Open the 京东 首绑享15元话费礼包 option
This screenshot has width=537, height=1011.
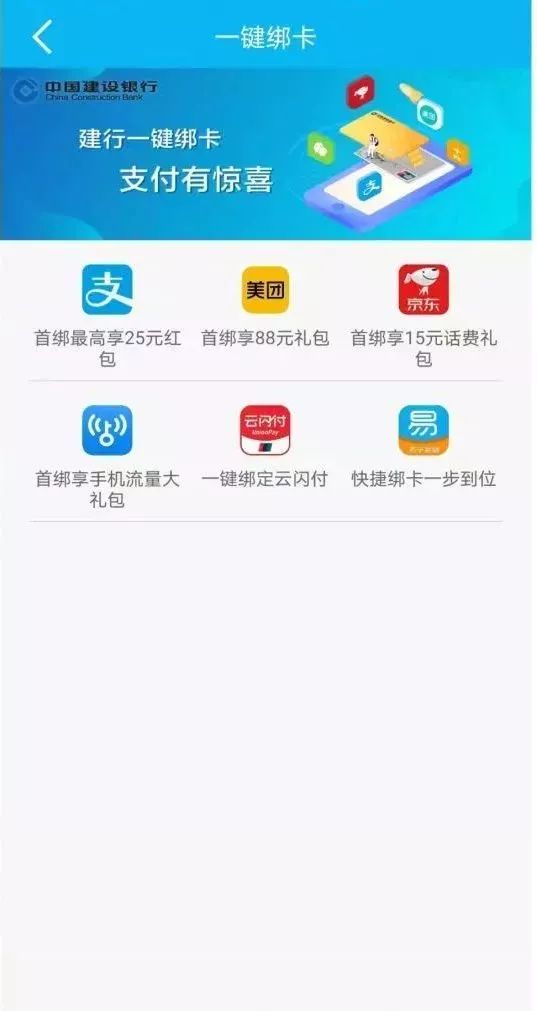tap(424, 316)
